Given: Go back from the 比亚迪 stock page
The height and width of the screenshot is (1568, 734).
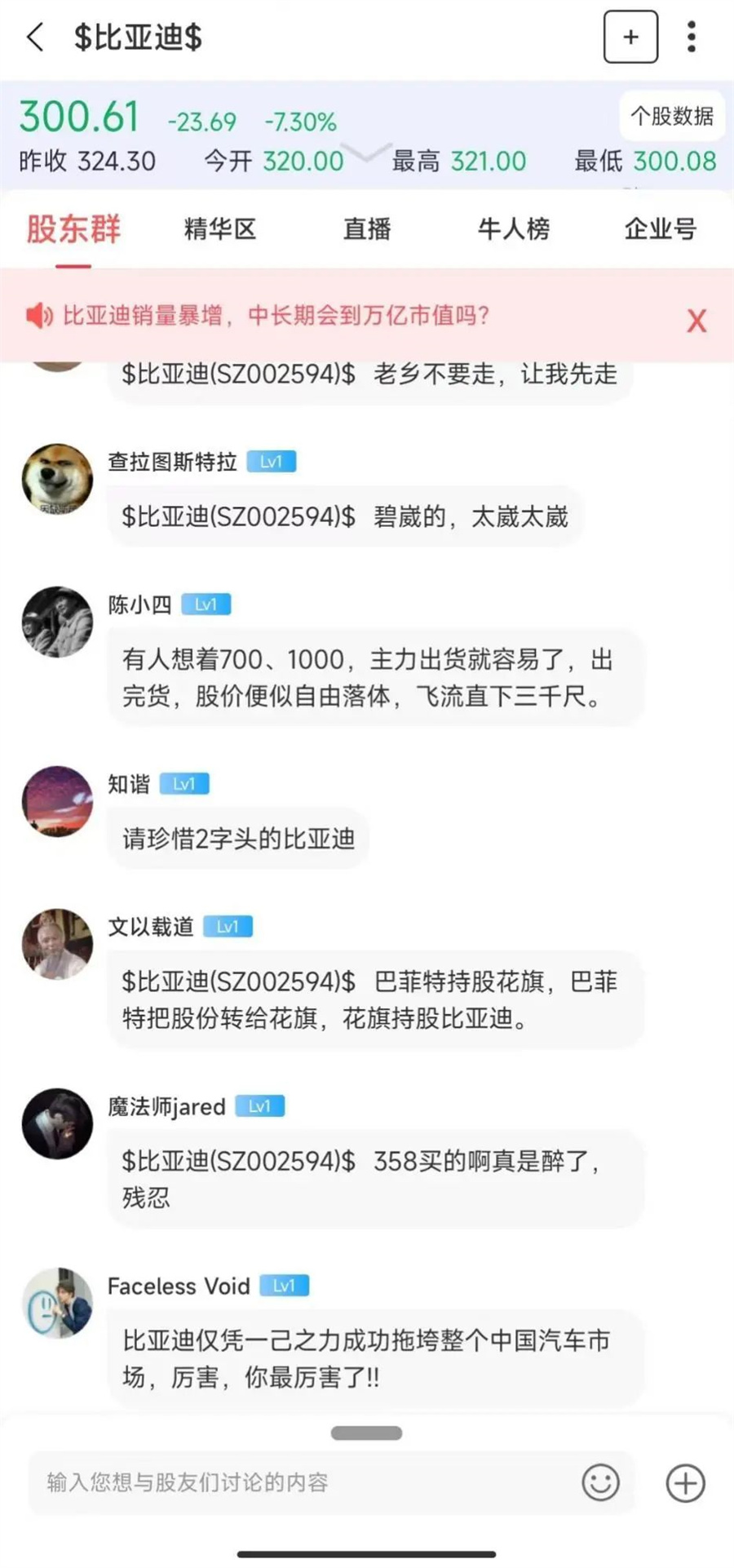Looking at the screenshot, I should 36,38.
